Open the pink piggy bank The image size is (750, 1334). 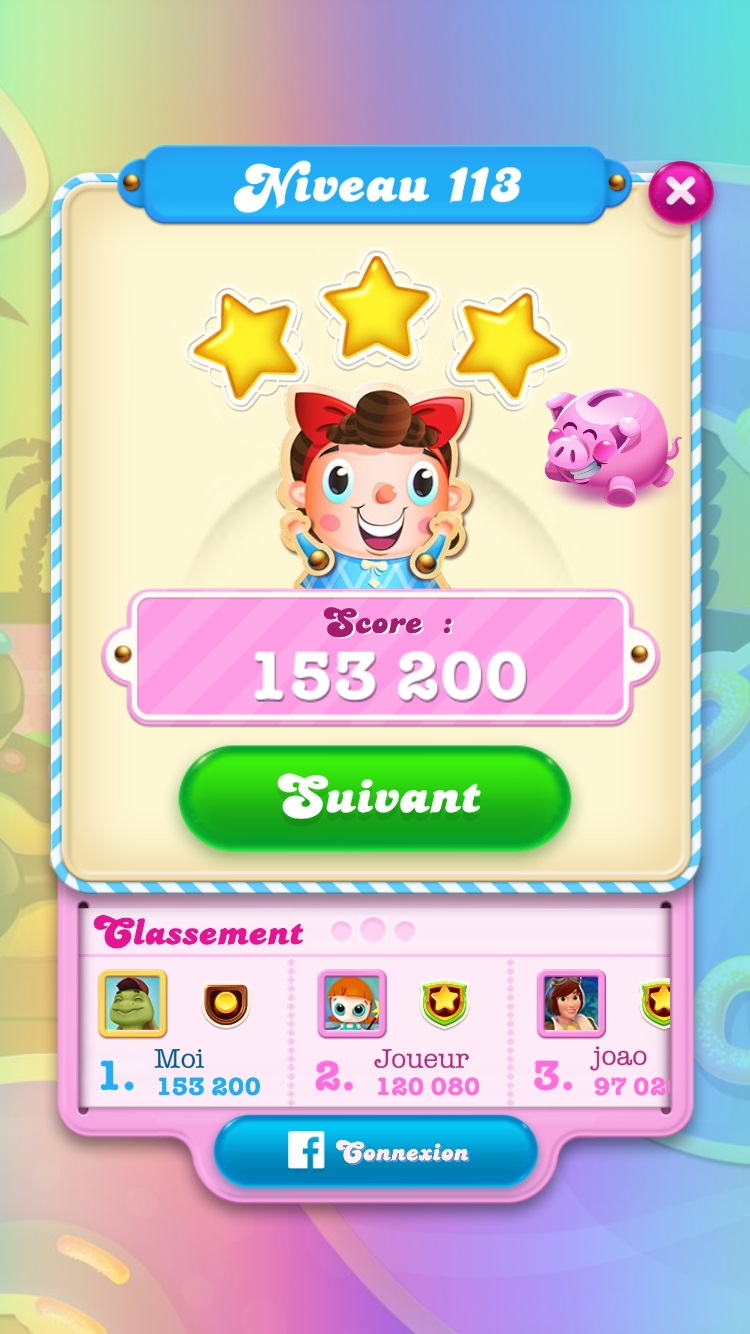pyautogui.click(x=610, y=446)
